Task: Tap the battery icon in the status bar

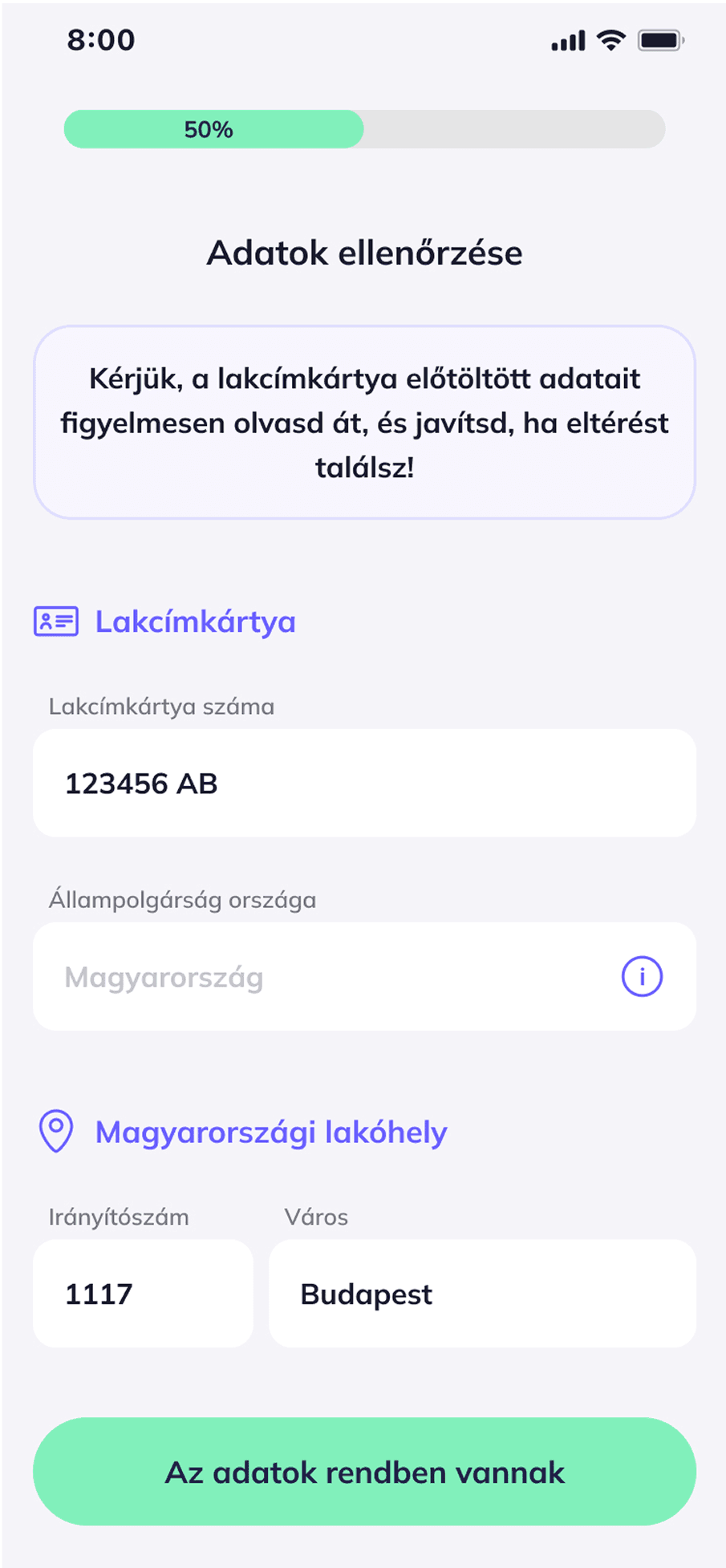Action: (661, 38)
